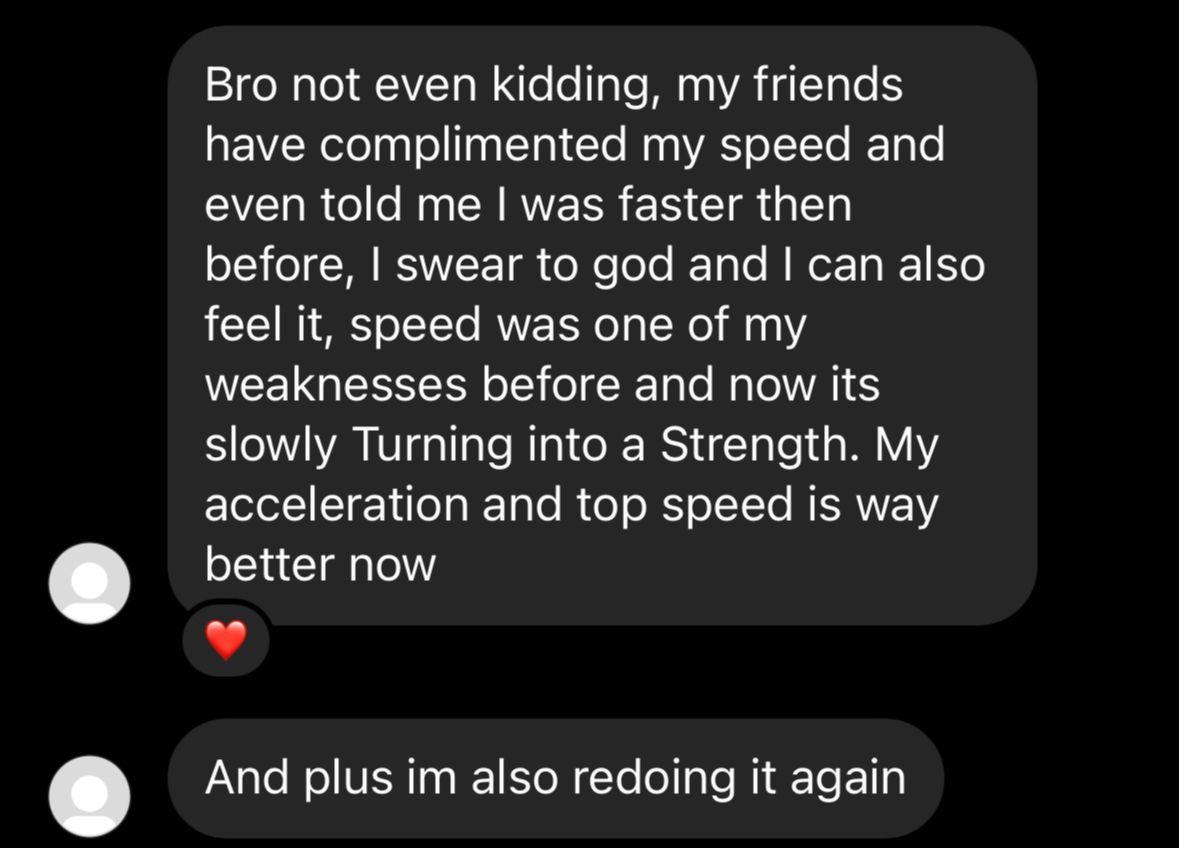
Task: Open sender's avatar beside the 'Bro not even kidding' message
Action: (89, 583)
